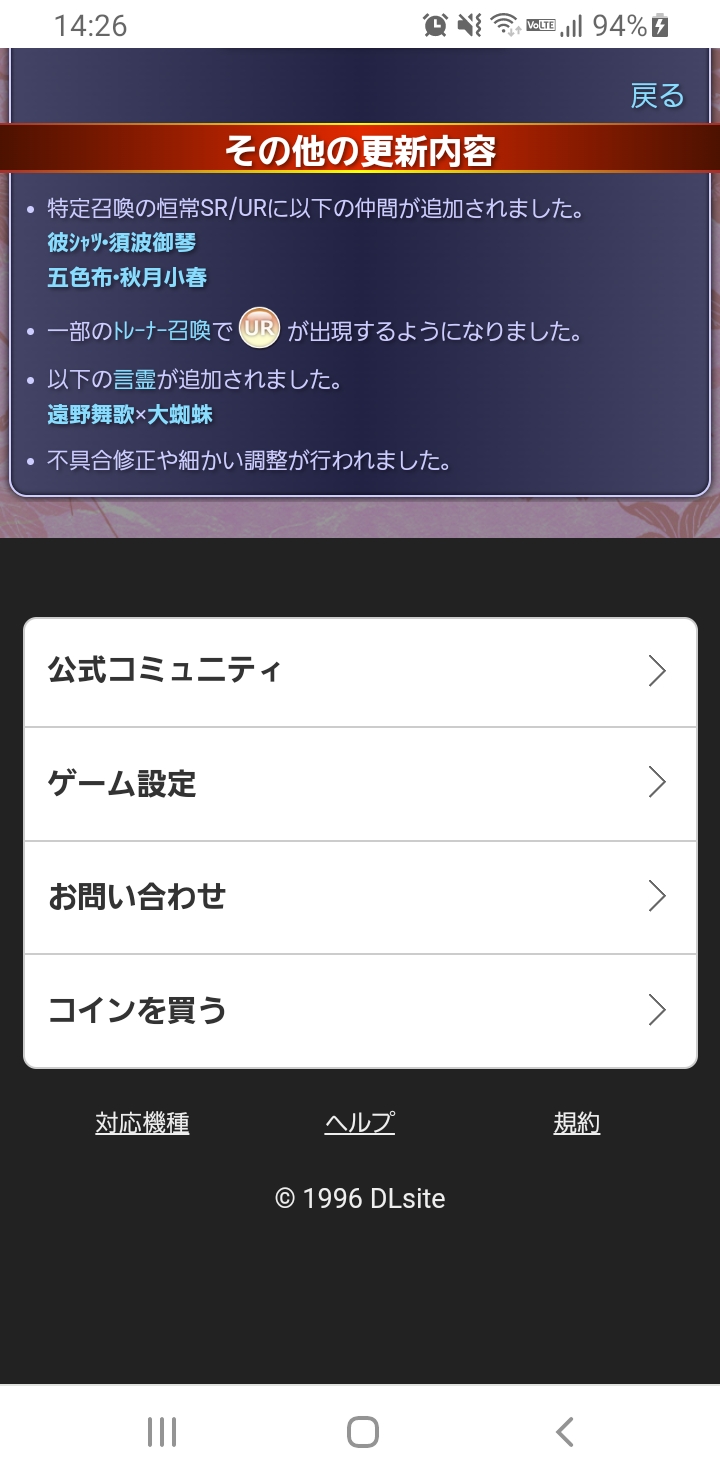Read the 規約 terms link
The image size is (720, 1480).
tap(577, 1123)
